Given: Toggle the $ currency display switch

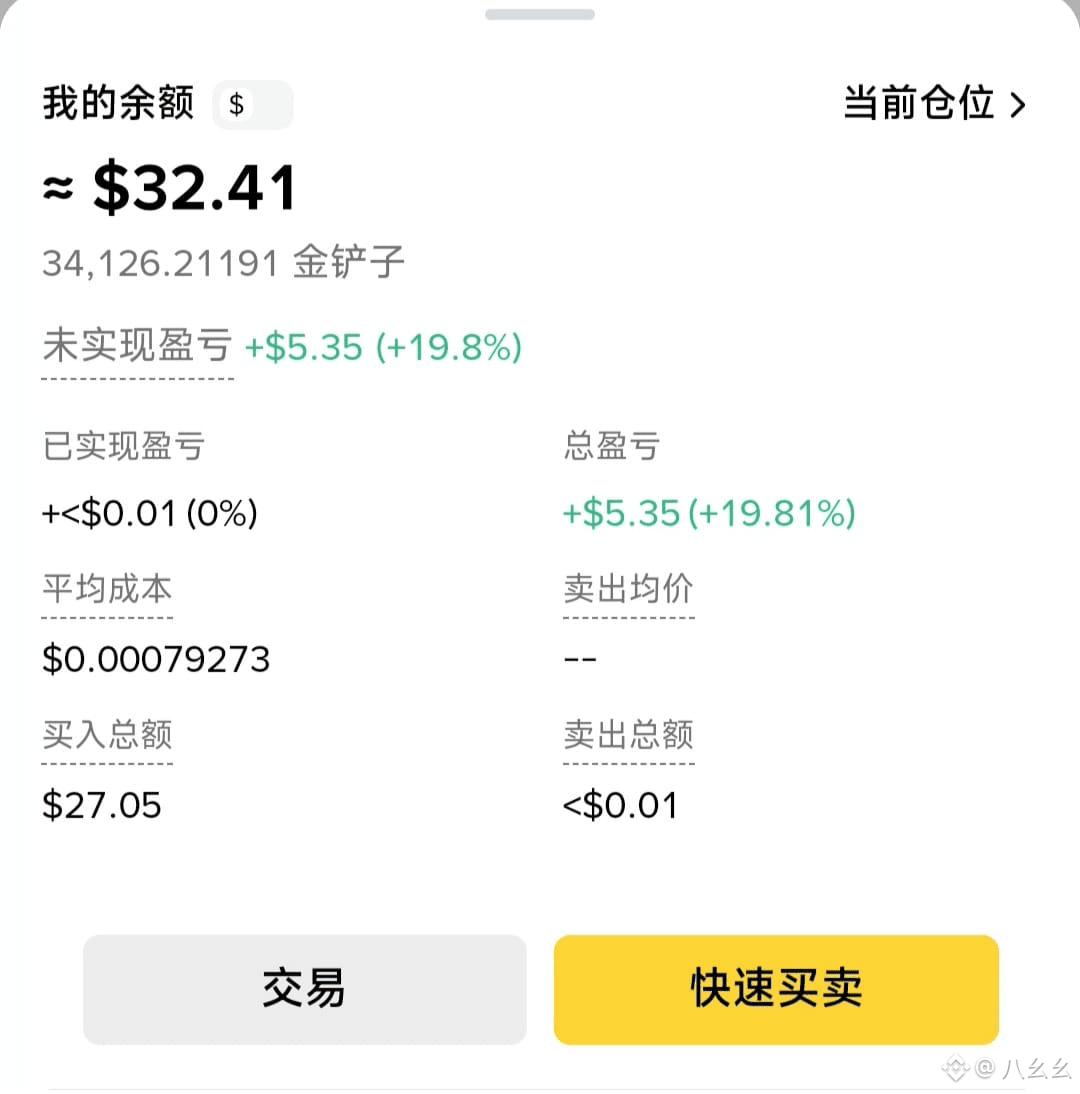Looking at the screenshot, I should (252, 105).
